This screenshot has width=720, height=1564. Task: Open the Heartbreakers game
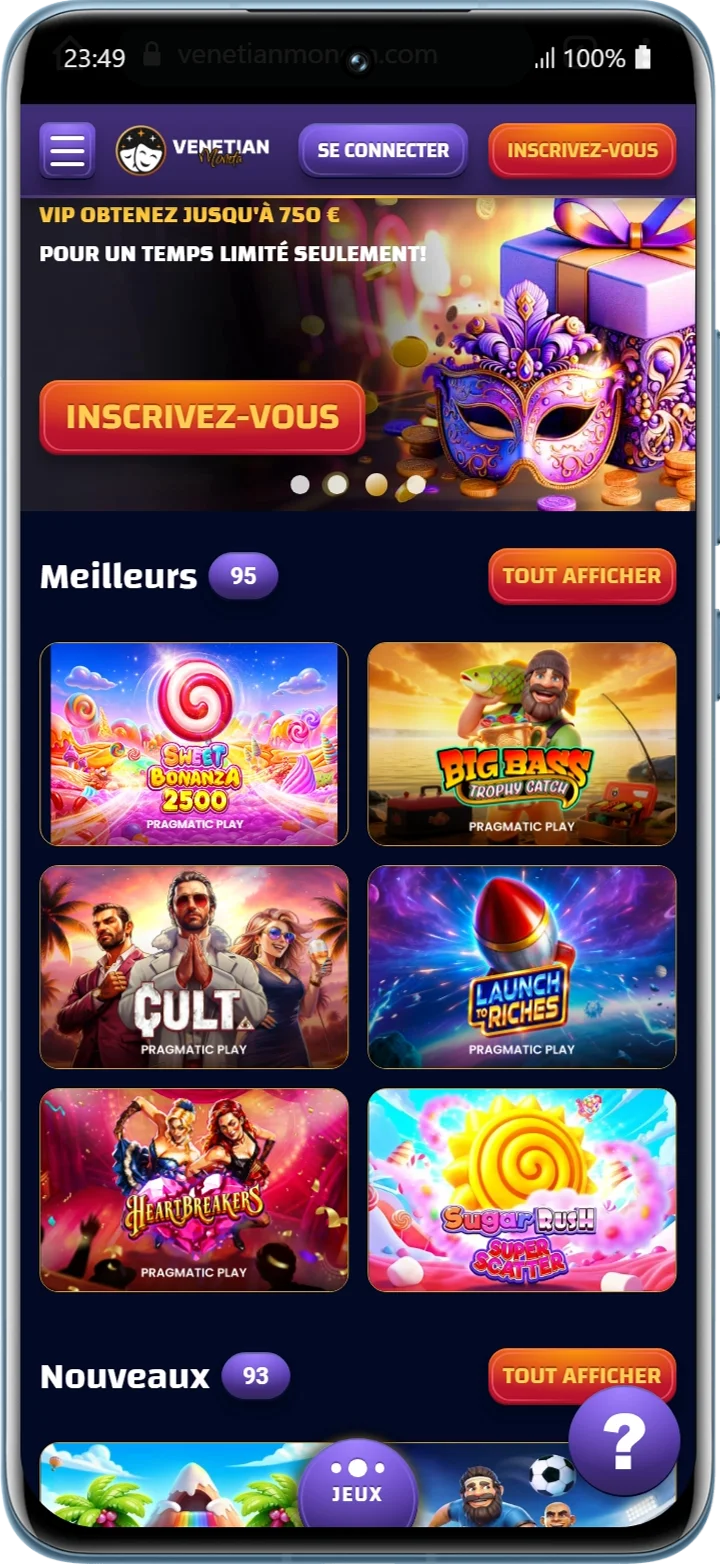click(x=194, y=1190)
